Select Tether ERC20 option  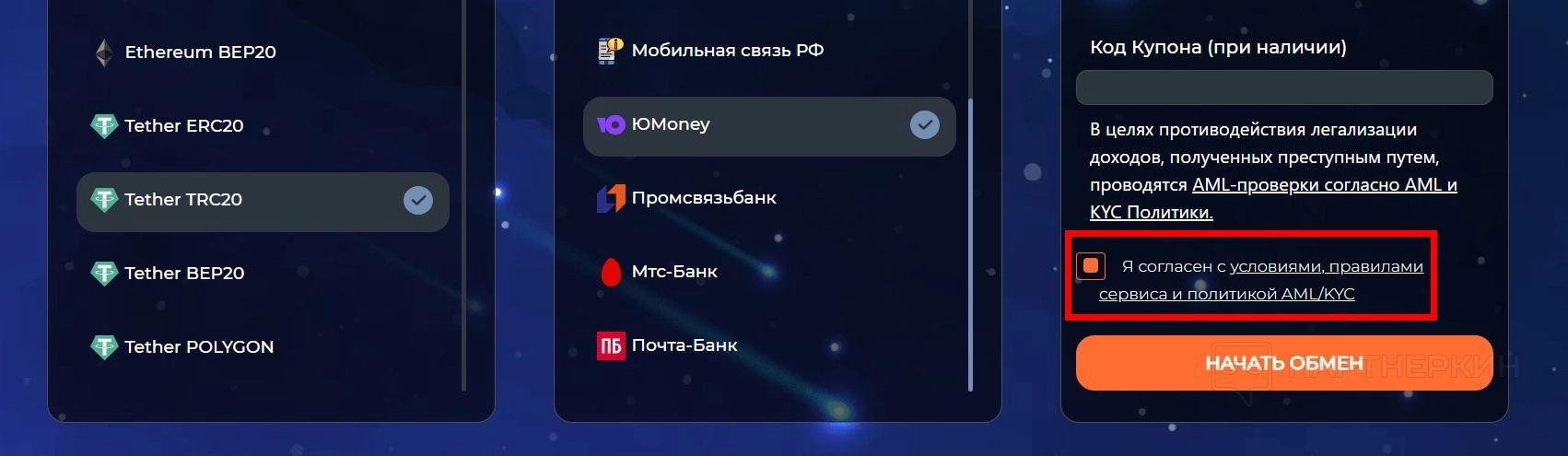pos(183,126)
